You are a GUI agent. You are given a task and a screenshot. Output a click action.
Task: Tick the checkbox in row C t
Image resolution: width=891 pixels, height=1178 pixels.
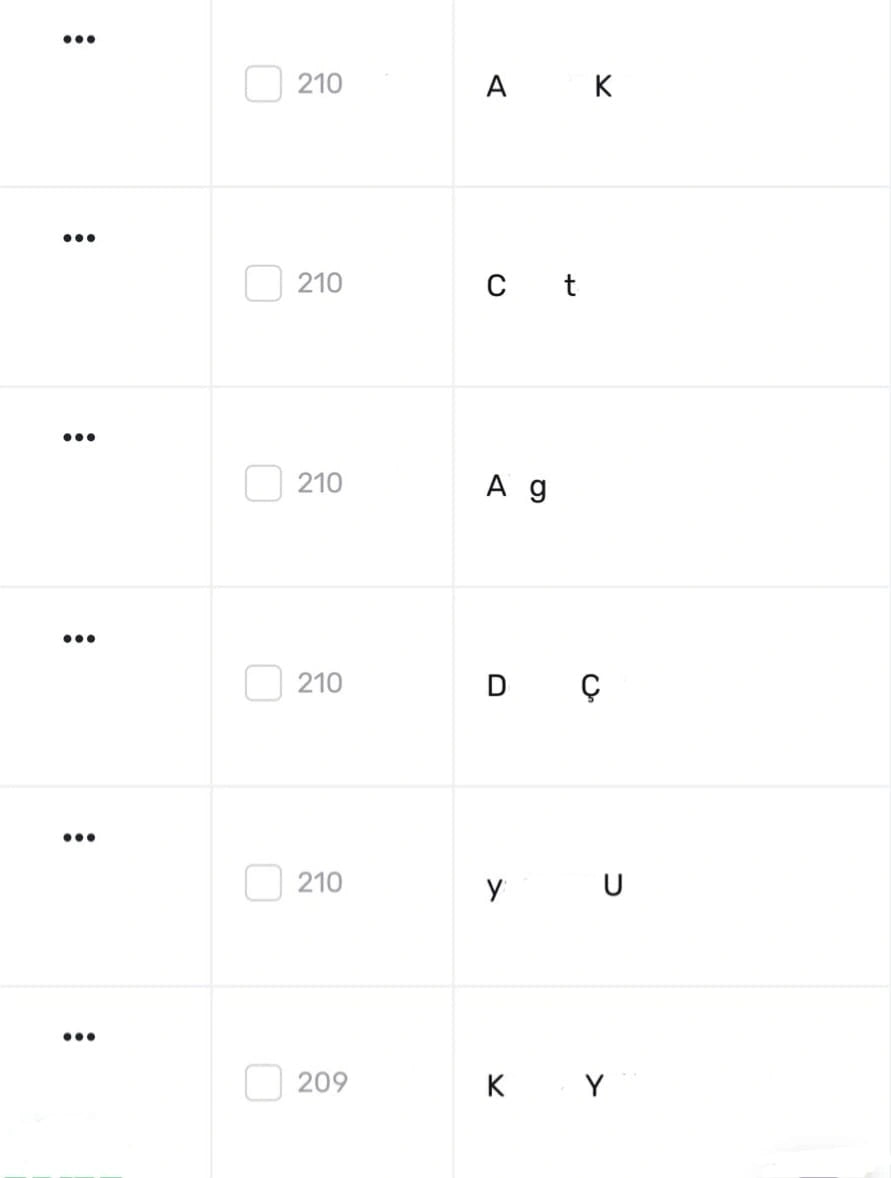pyautogui.click(x=263, y=283)
